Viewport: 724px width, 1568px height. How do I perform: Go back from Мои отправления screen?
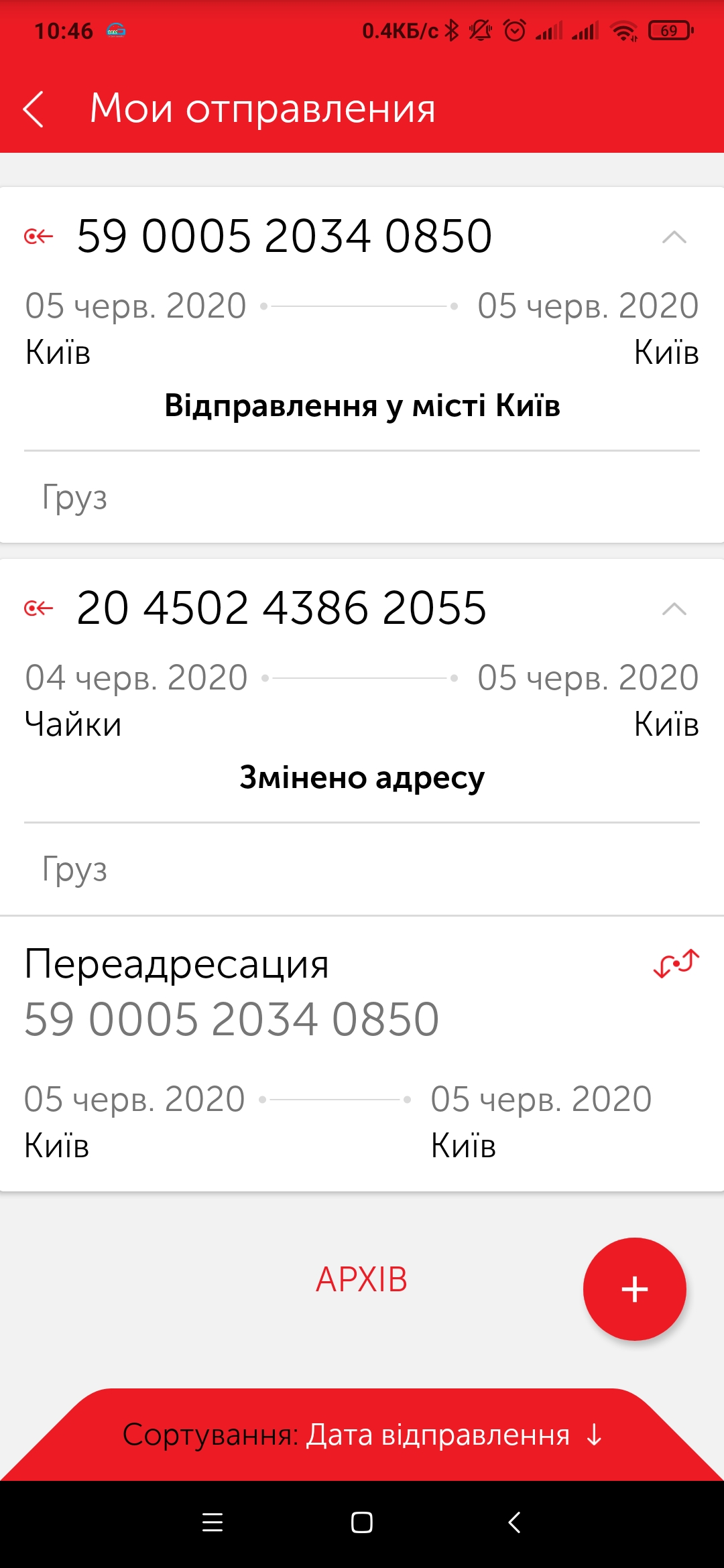pyautogui.click(x=34, y=109)
